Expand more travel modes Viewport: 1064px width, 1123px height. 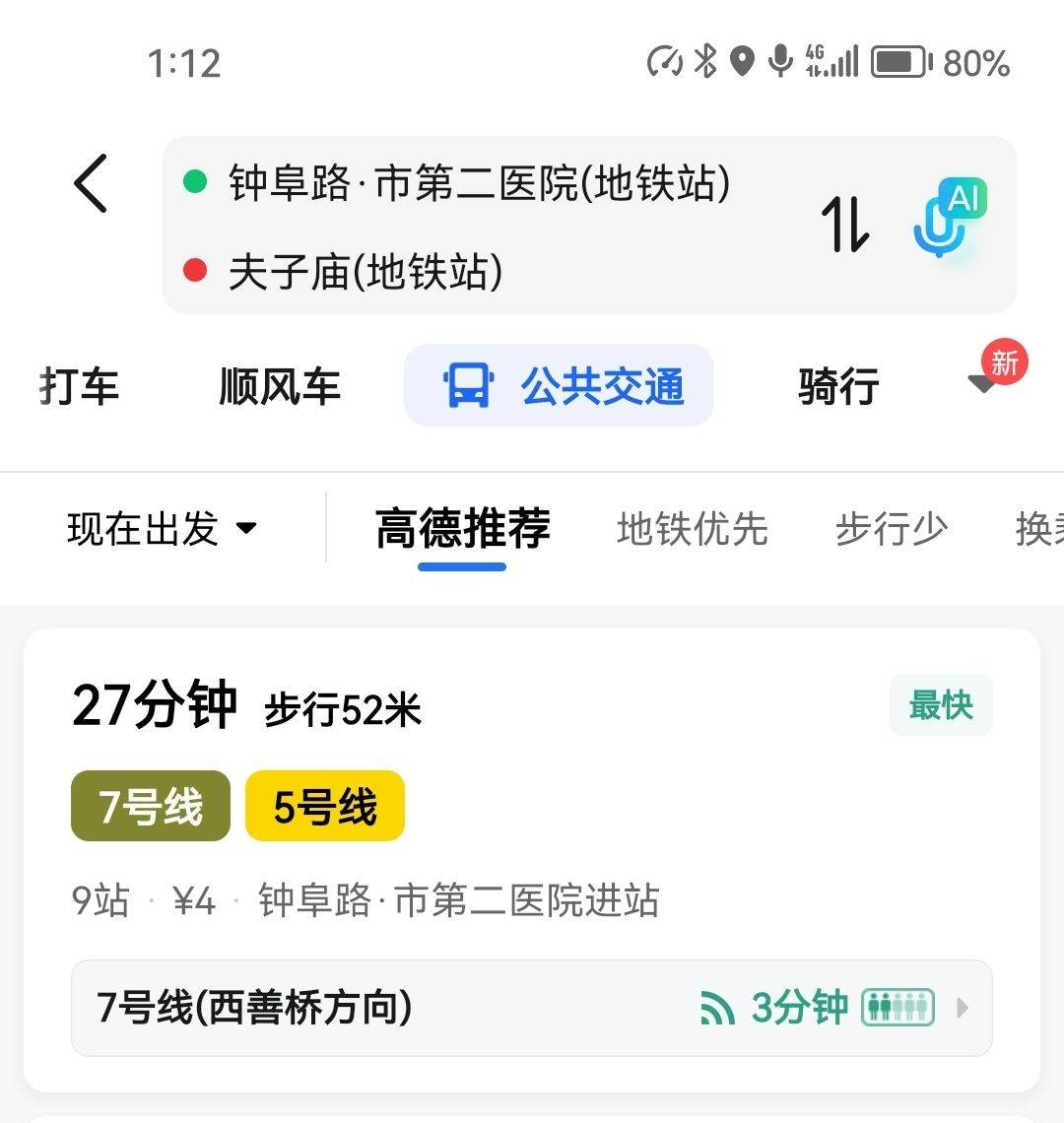(985, 382)
